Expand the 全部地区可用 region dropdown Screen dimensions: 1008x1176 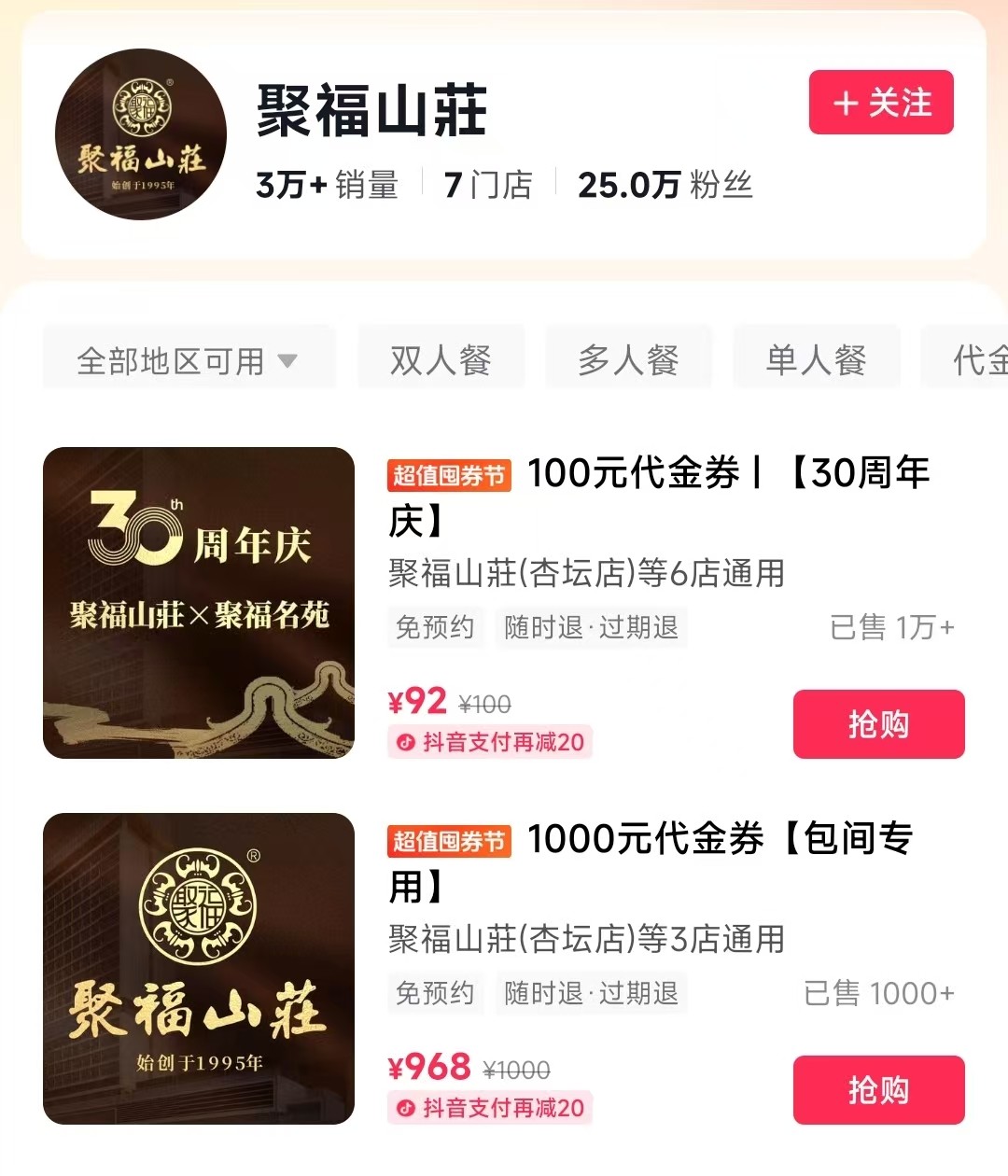coord(188,360)
